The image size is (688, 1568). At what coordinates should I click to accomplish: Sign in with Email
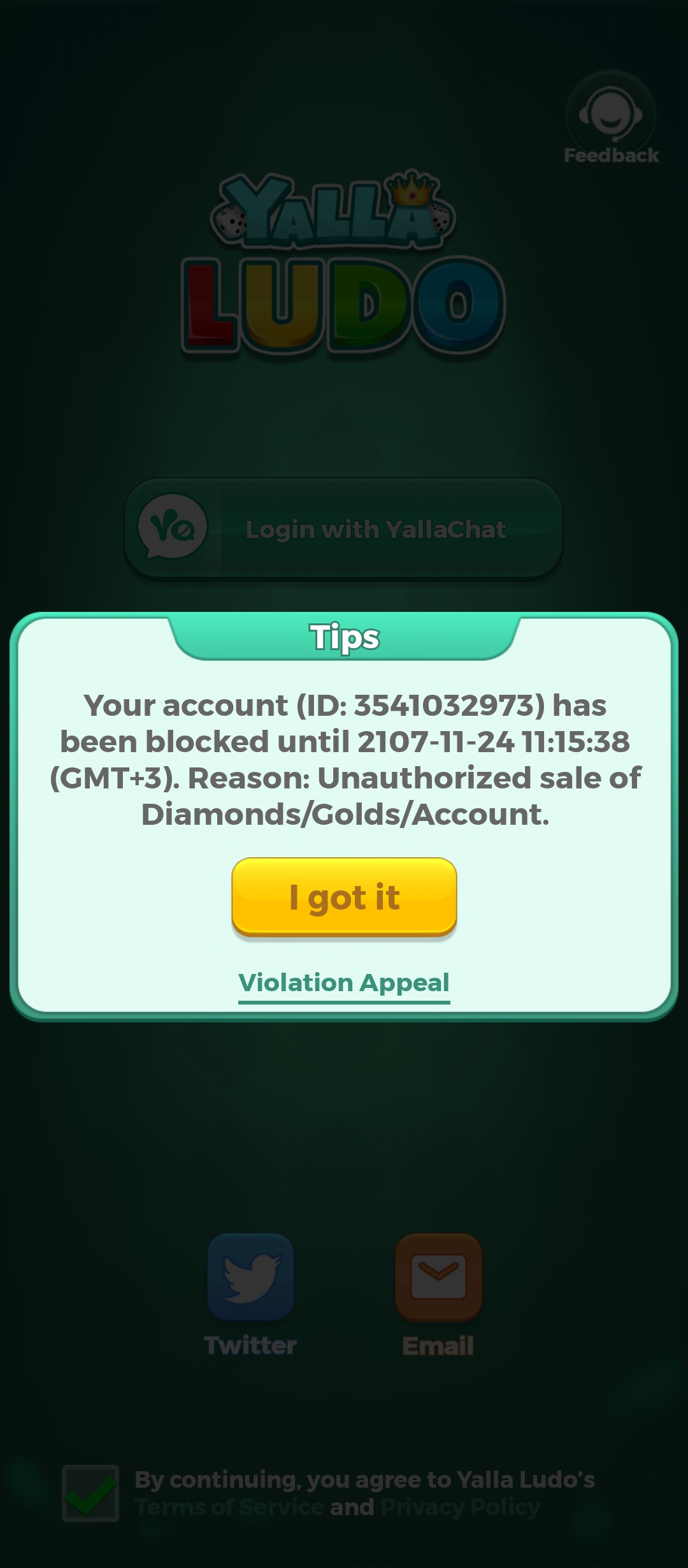438,1277
